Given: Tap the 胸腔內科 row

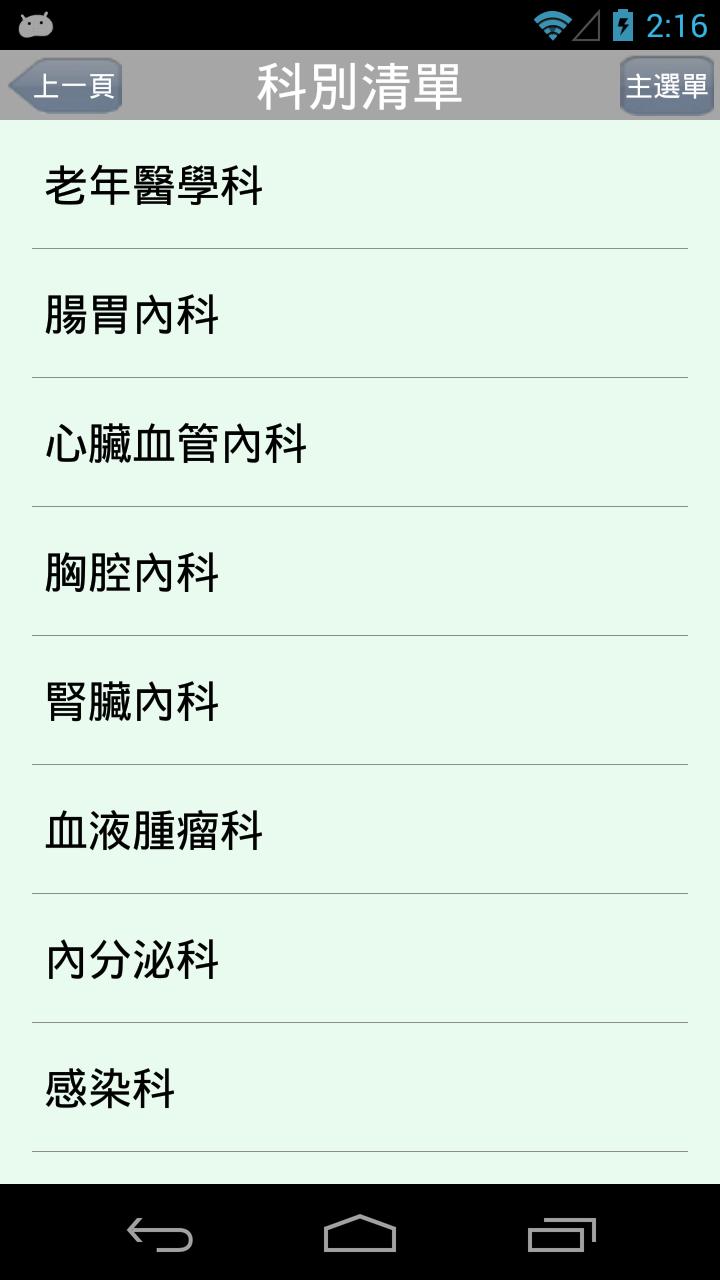Looking at the screenshot, I should 360,573.
